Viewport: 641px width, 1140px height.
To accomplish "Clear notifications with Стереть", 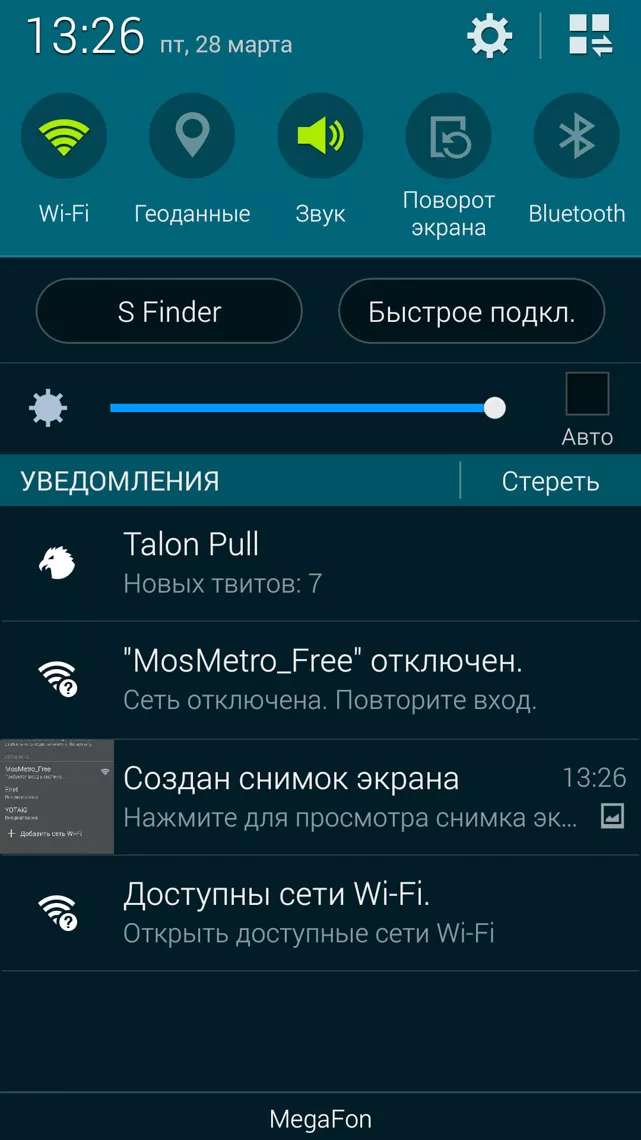I will (550, 481).
